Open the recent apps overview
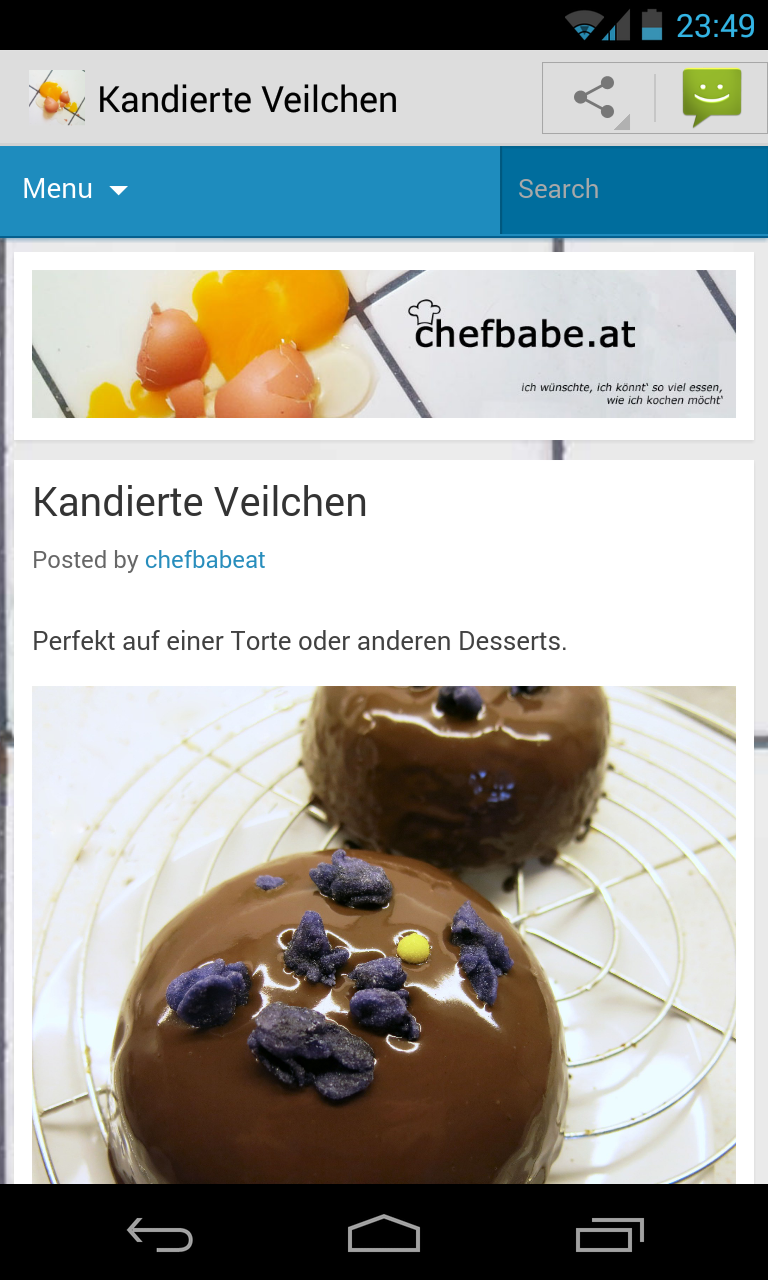This screenshot has width=768, height=1280. pyautogui.click(x=609, y=1236)
